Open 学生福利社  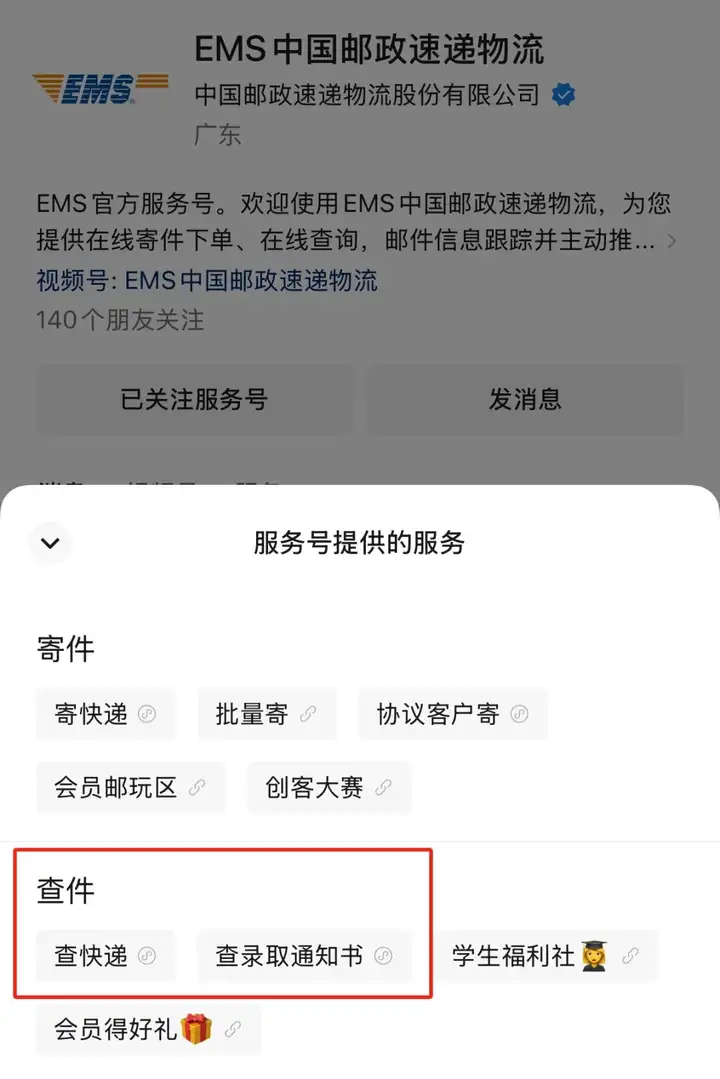pyautogui.click(x=545, y=956)
